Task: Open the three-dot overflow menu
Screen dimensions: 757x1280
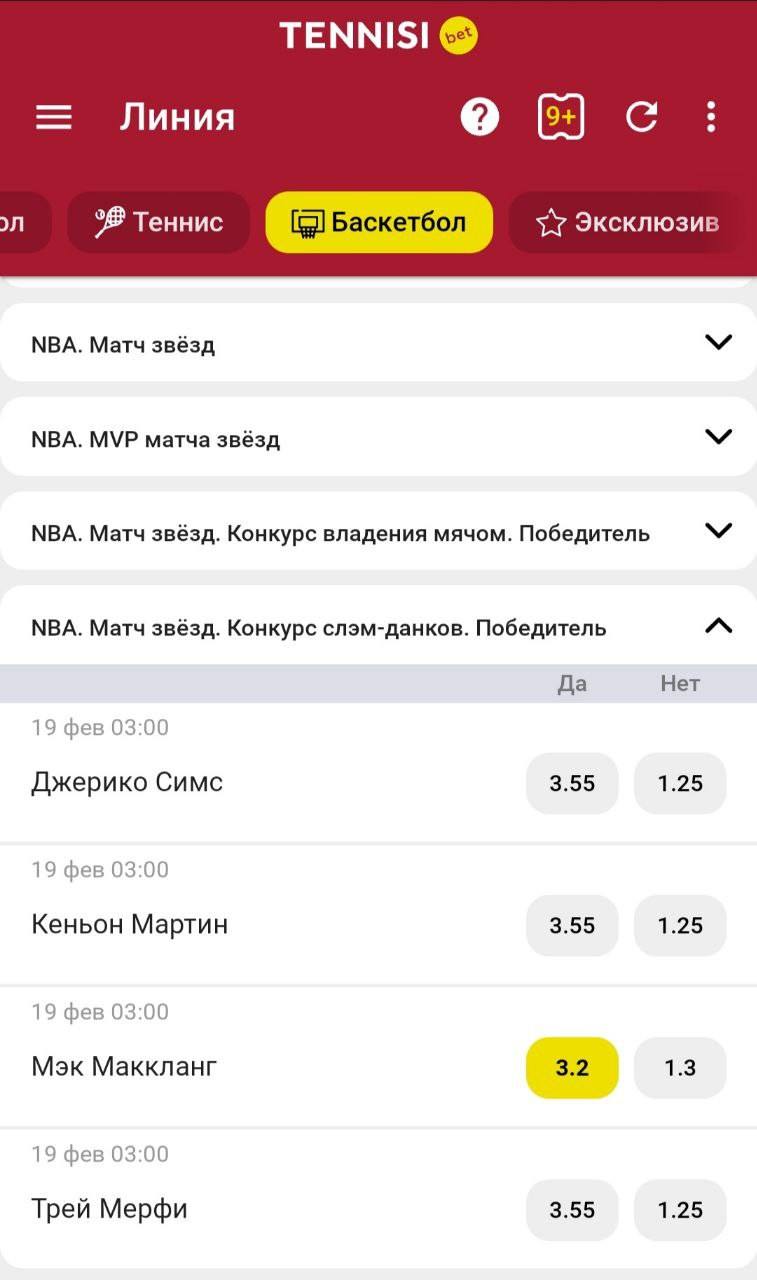Action: [x=711, y=118]
